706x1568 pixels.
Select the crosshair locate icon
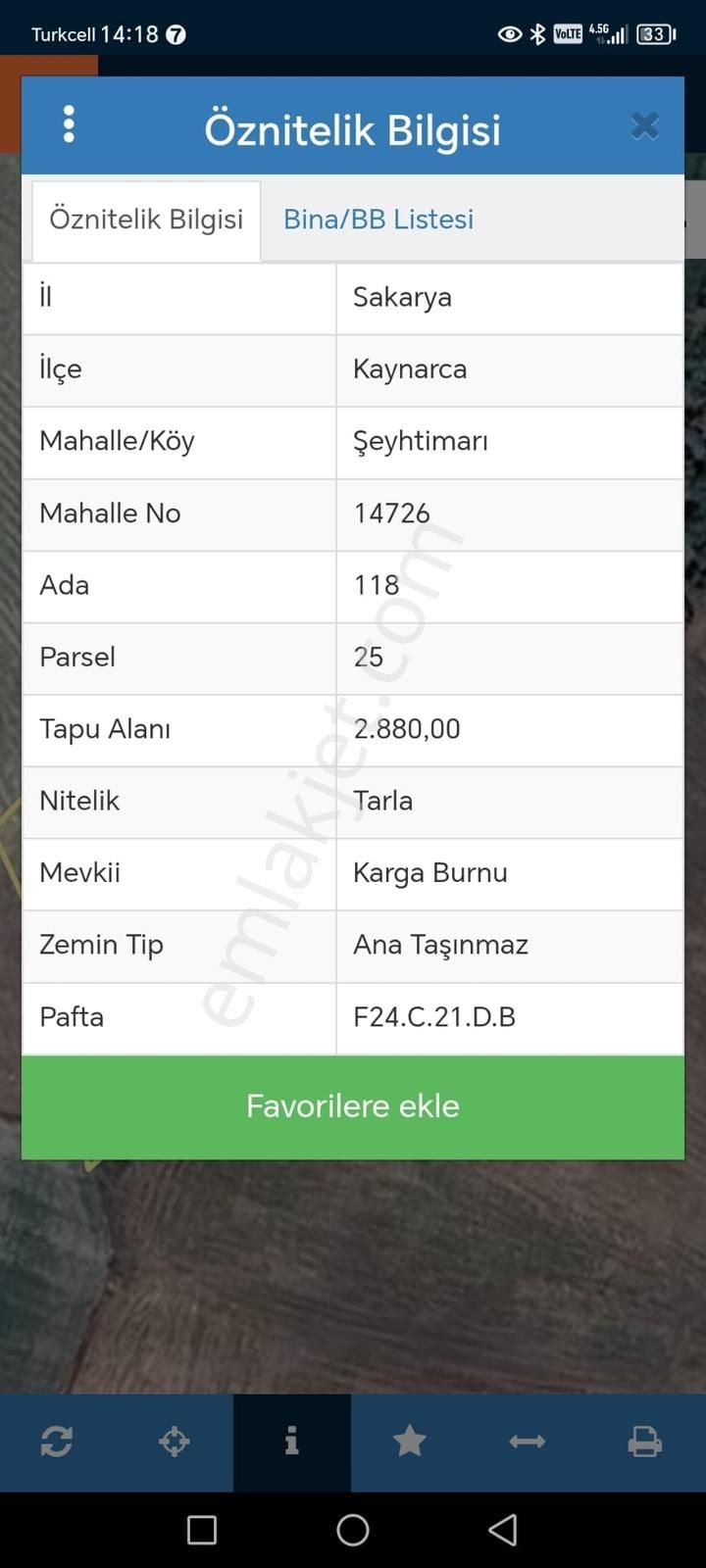175,1442
